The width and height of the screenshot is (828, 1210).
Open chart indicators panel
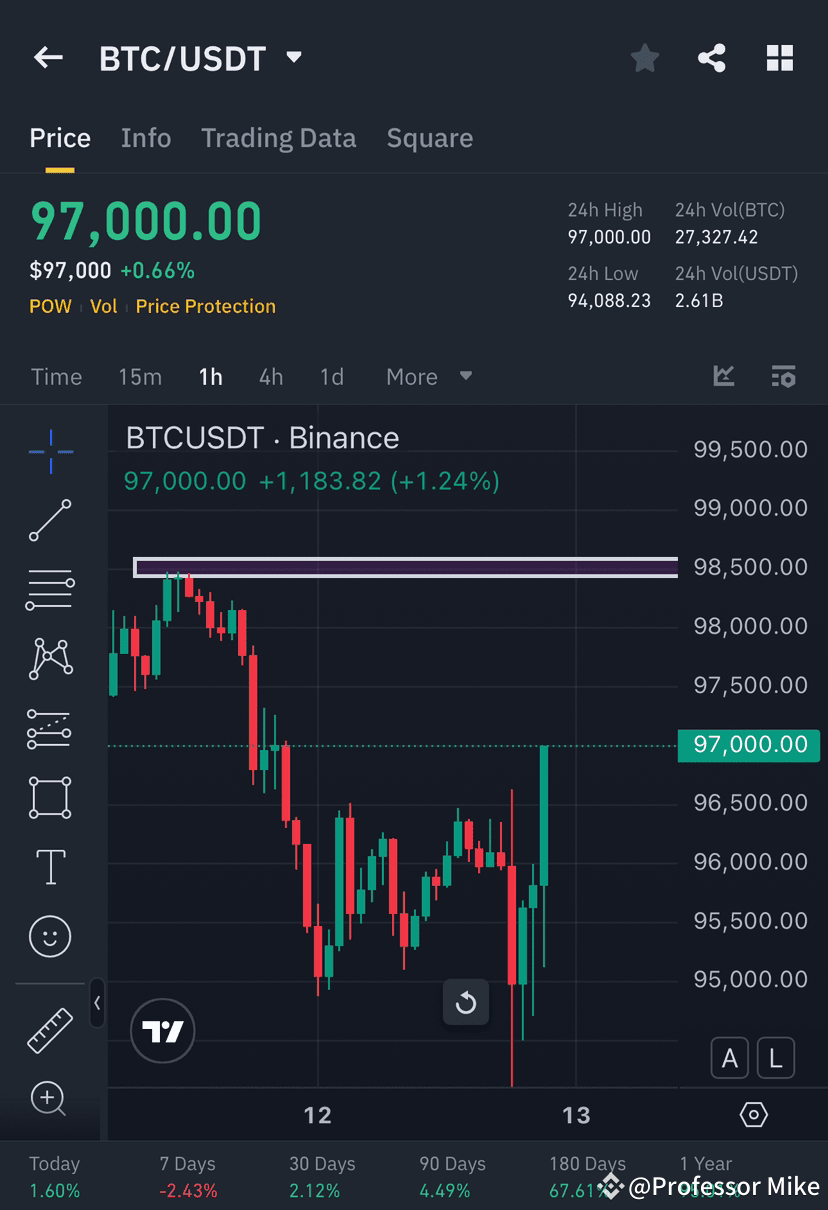coord(784,376)
